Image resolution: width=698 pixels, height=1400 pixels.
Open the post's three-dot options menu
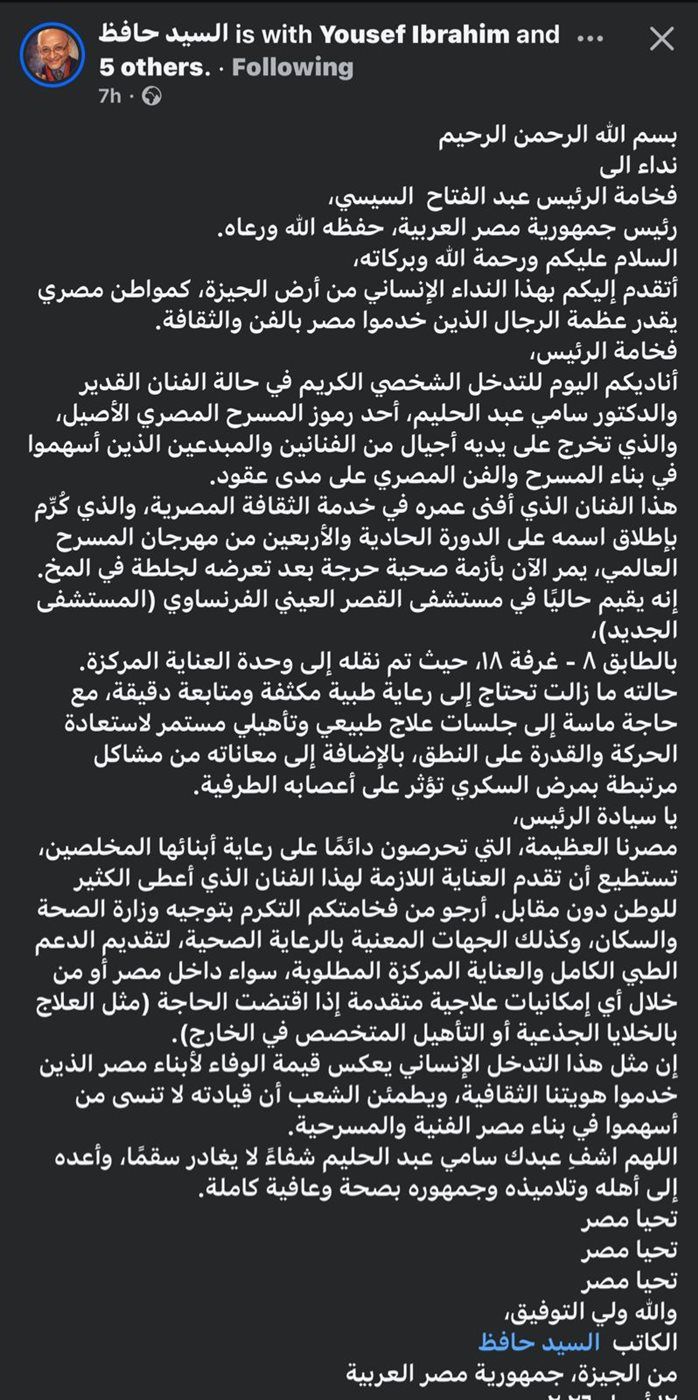591,38
